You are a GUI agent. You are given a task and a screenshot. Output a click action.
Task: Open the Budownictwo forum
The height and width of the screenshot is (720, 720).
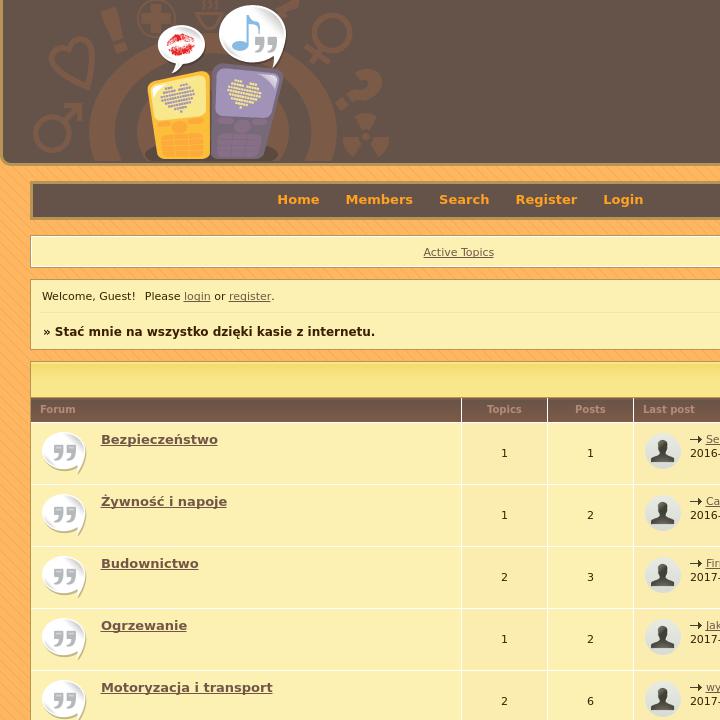[x=150, y=564]
